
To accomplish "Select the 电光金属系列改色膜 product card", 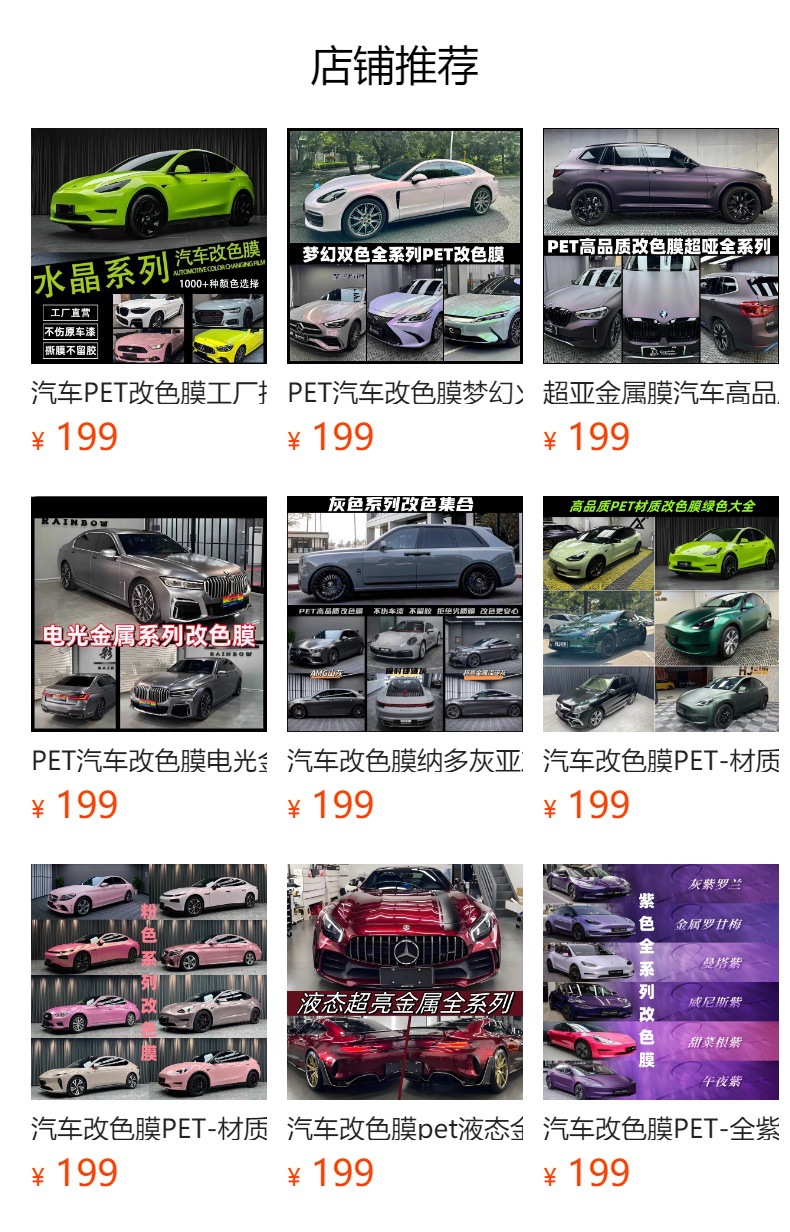I will 149,614.
